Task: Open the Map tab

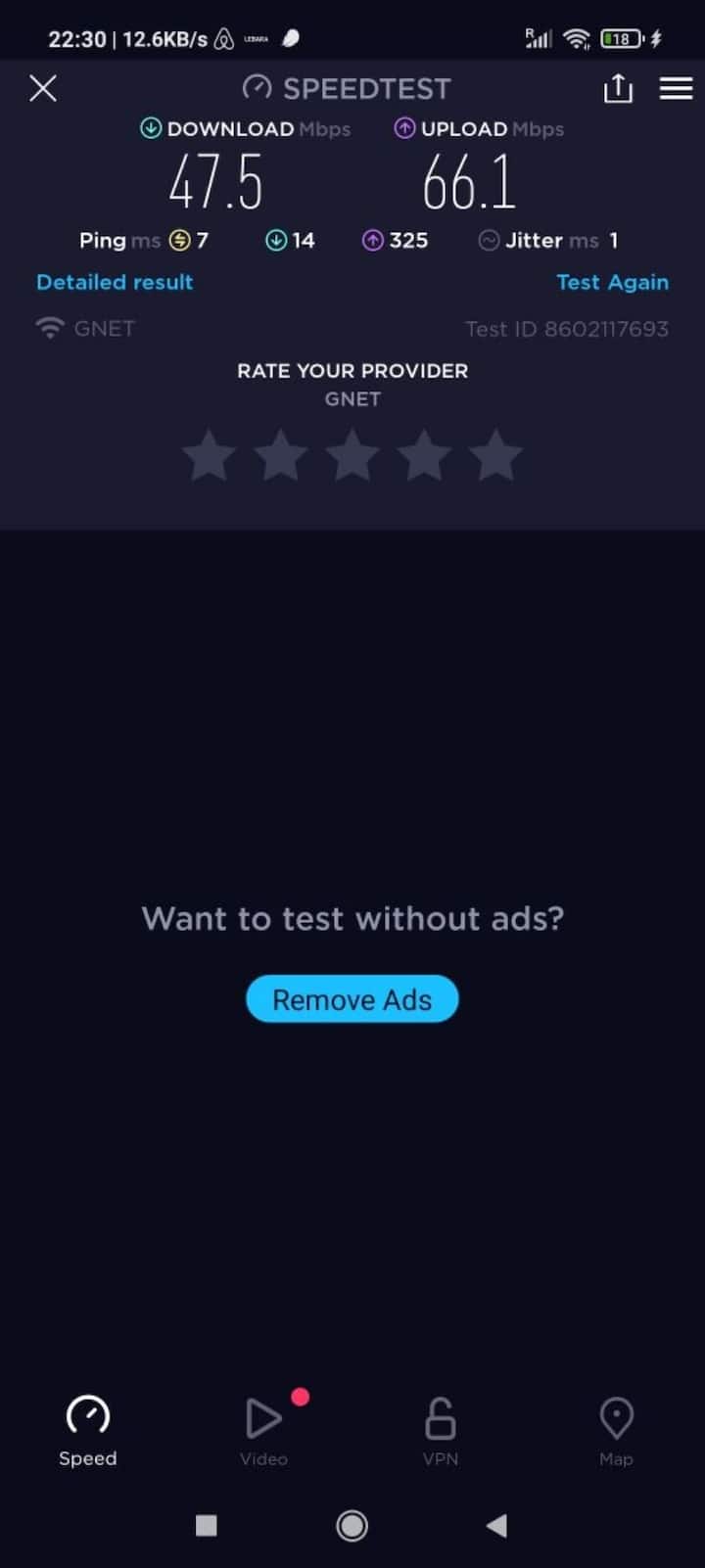Action: pyautogui.click(x=616, y=1430)
